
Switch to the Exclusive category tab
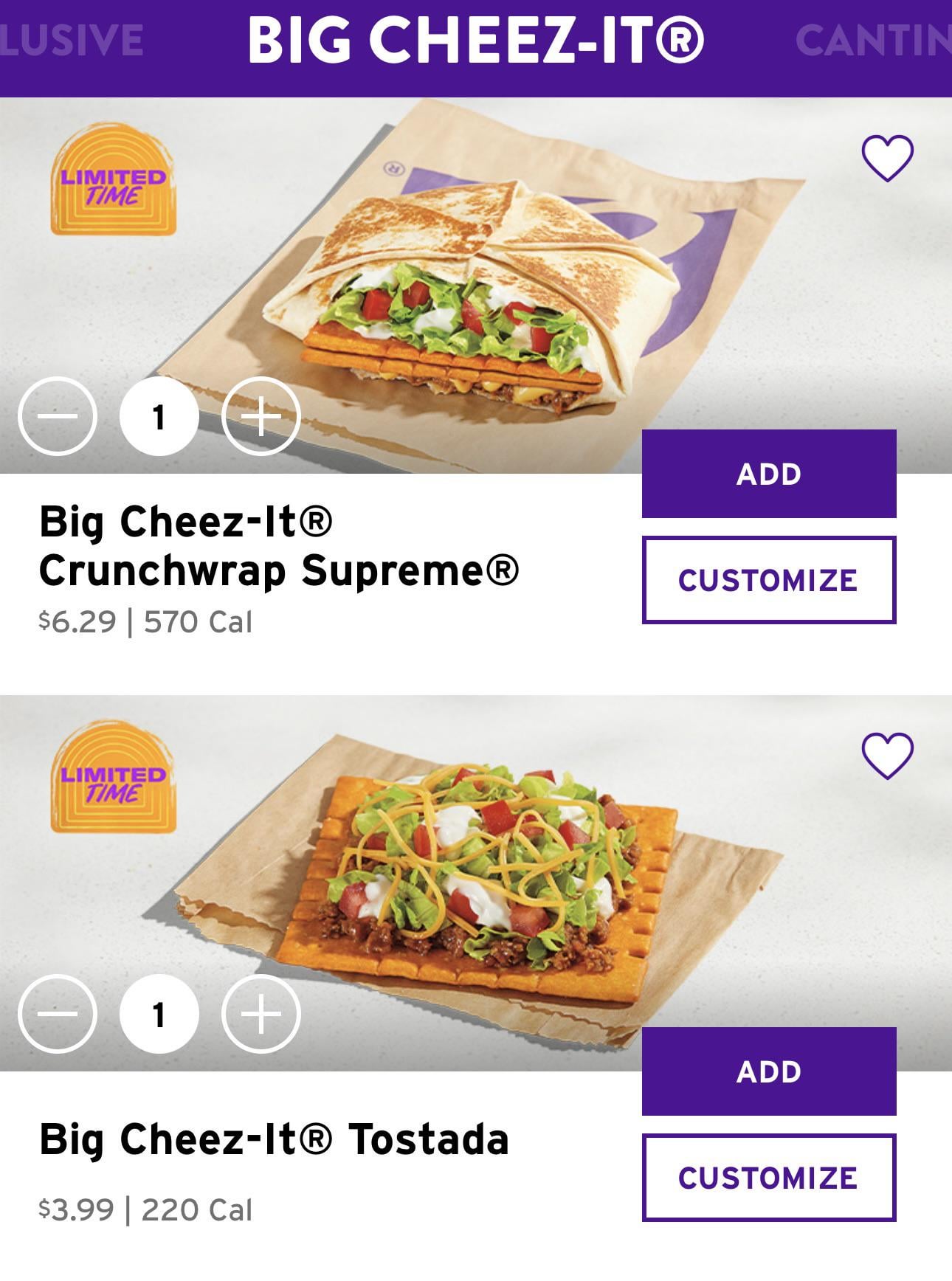(70, 41)
